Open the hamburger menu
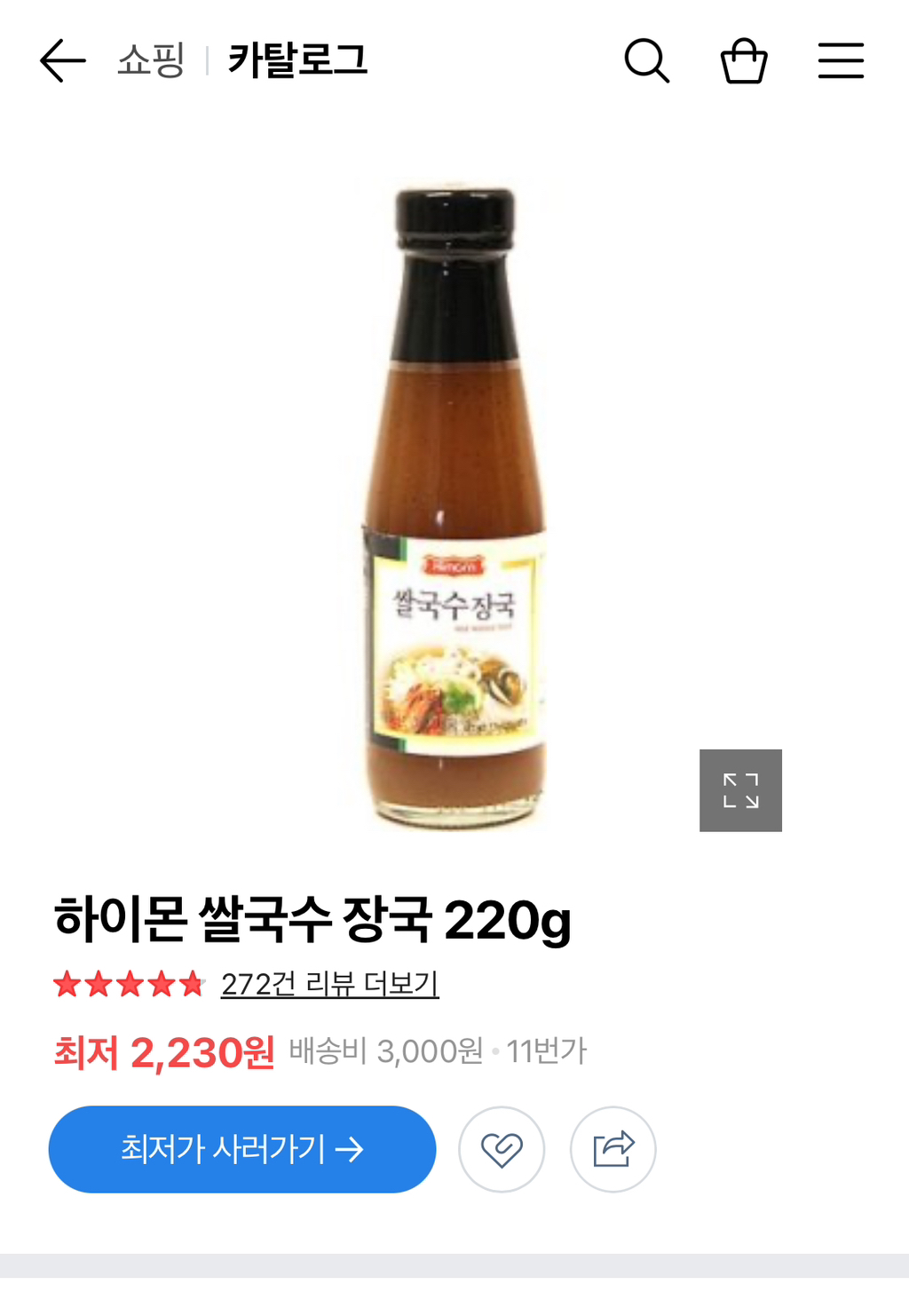 [x=841, y=61]
